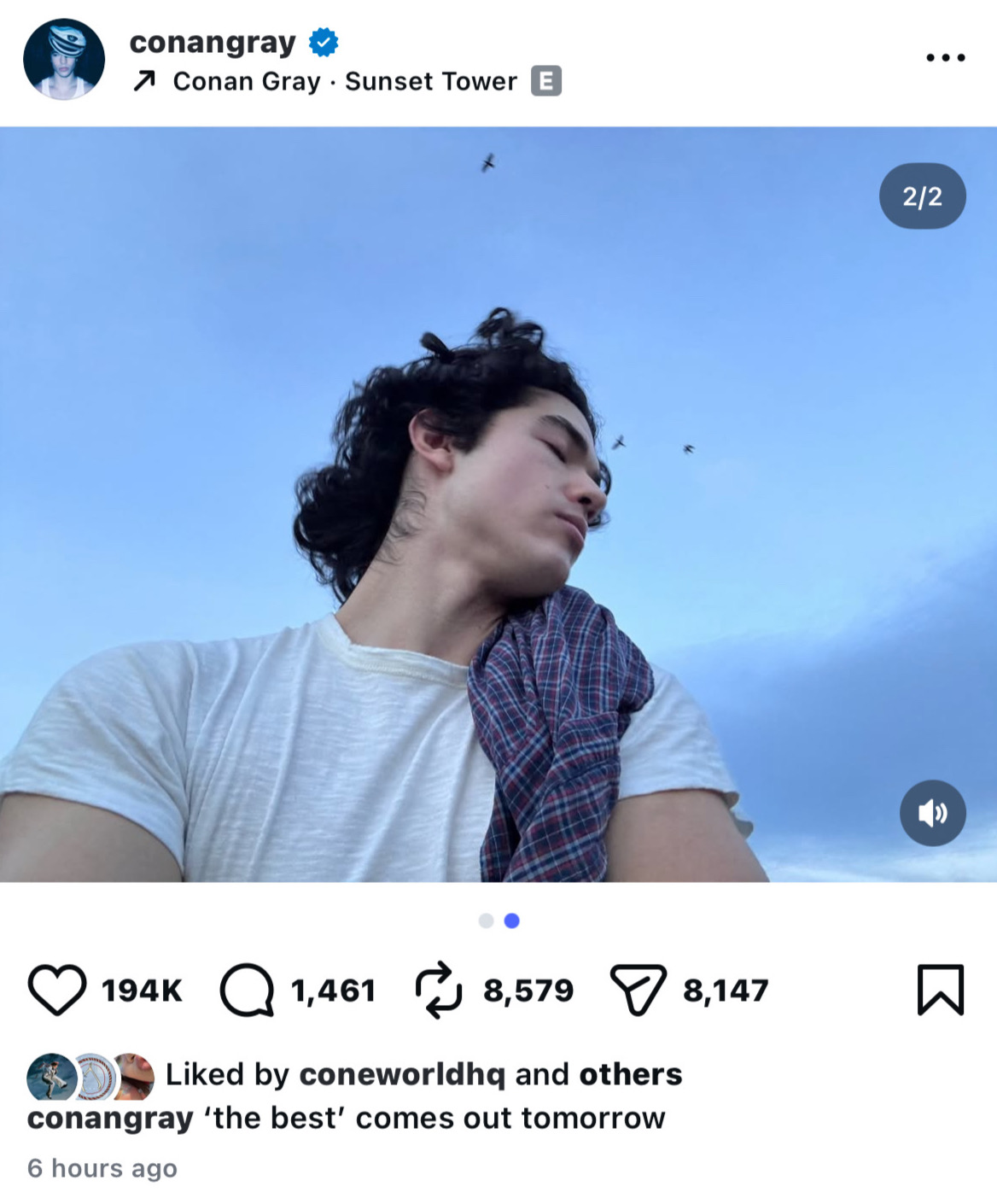Viewport: 997px width, 1204px height.
Task: Open conangray's profile picture
Action: (64, 59)
